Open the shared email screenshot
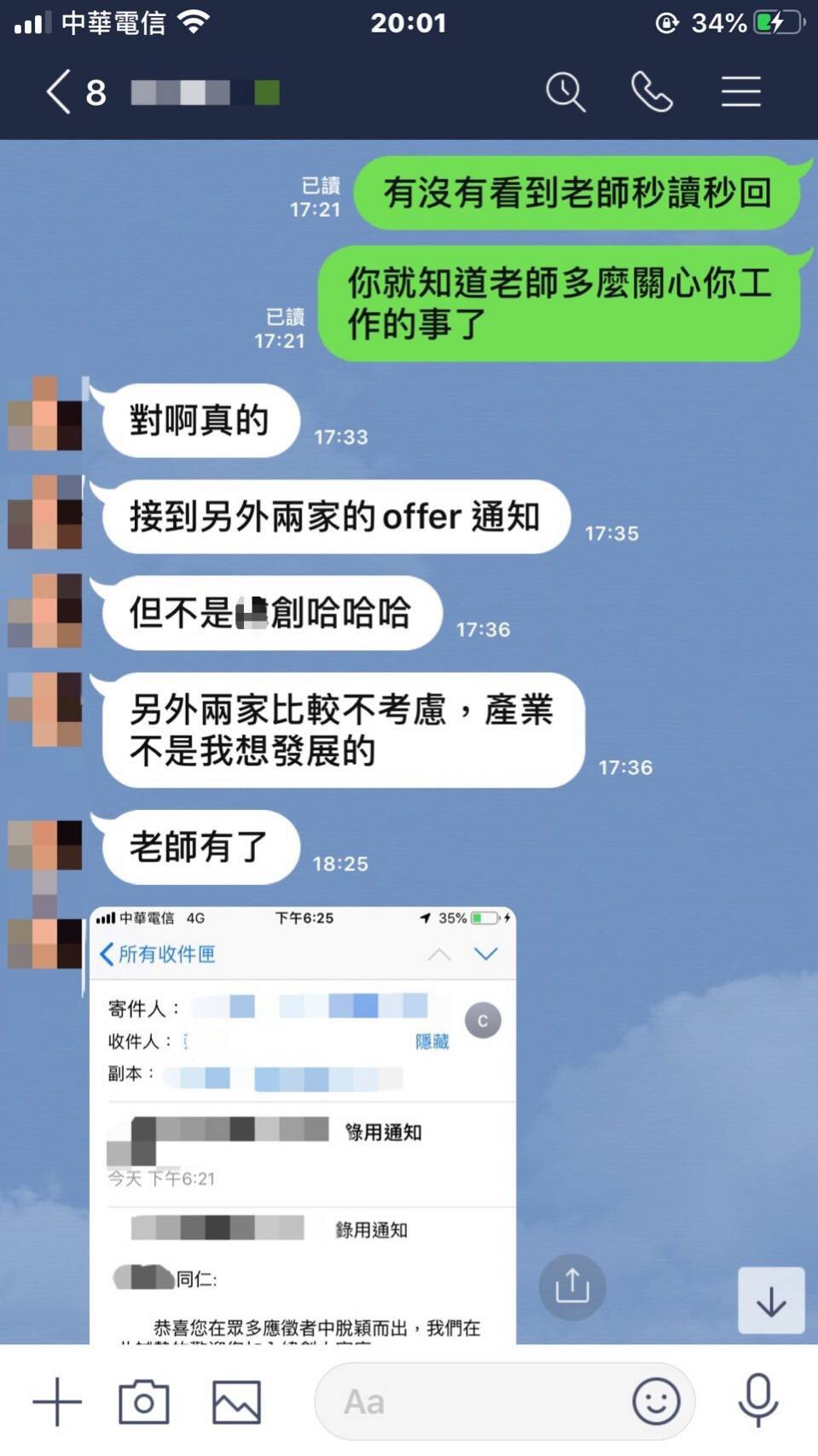This screenshot has height=1456, width=818. point(303,1127)
